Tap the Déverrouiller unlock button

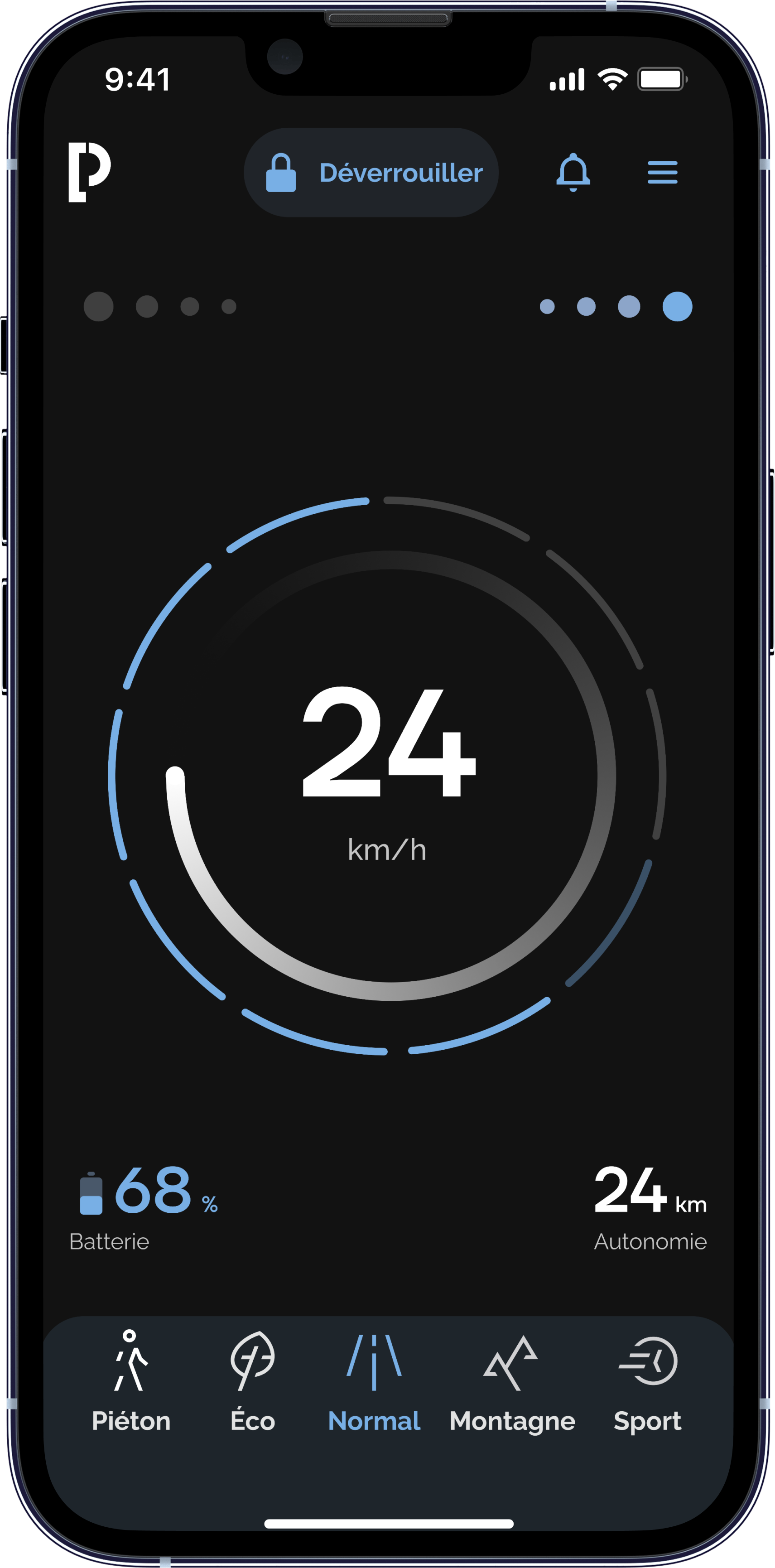[x=371, y=172]
